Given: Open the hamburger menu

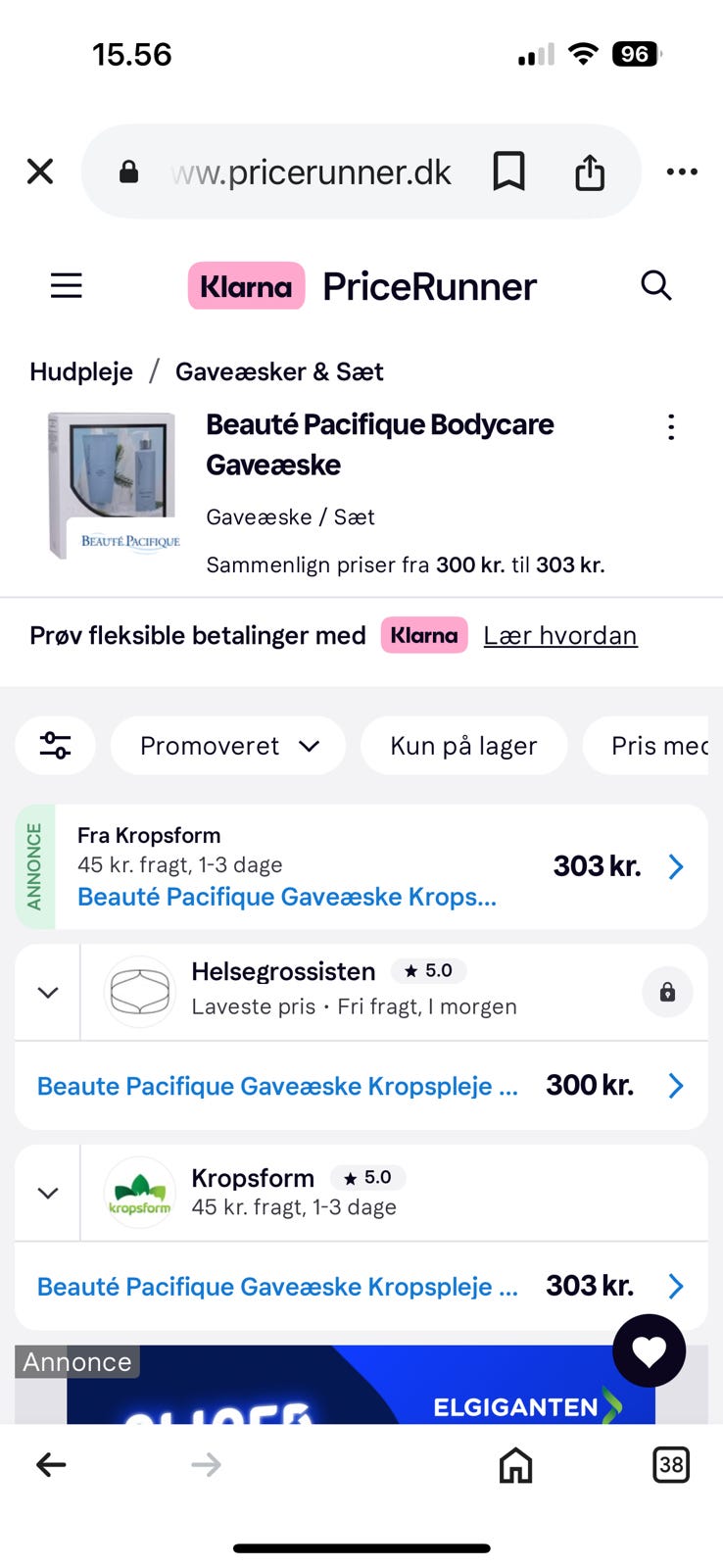Looking at the screenshot, I should [66, 285].
